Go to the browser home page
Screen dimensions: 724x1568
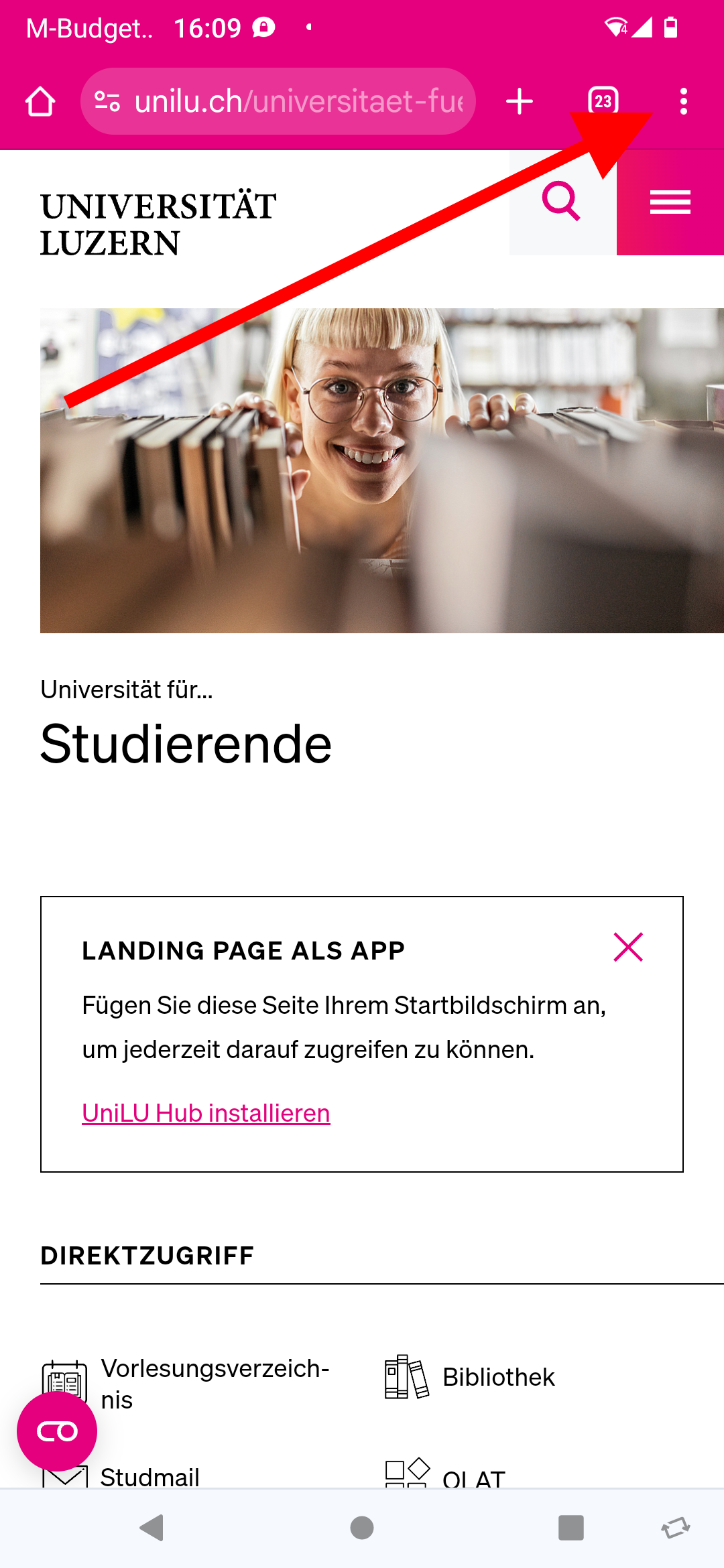pyautogui.click(x=40, y=102)
